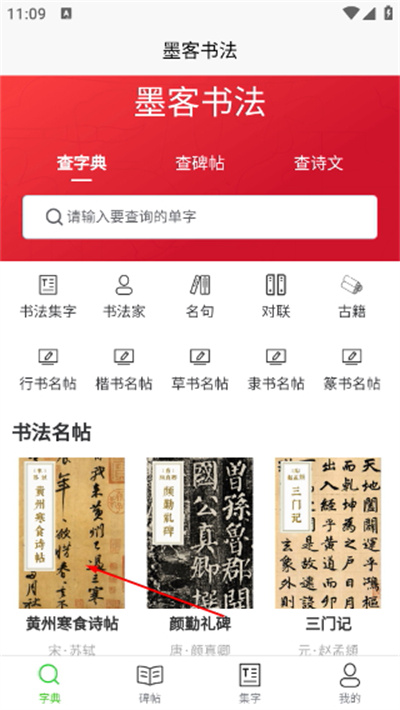Image resolution: width=400 pixels, height=710 pixels.
Task: Open the 对联 couplets section
Action: tap(276, 296)
